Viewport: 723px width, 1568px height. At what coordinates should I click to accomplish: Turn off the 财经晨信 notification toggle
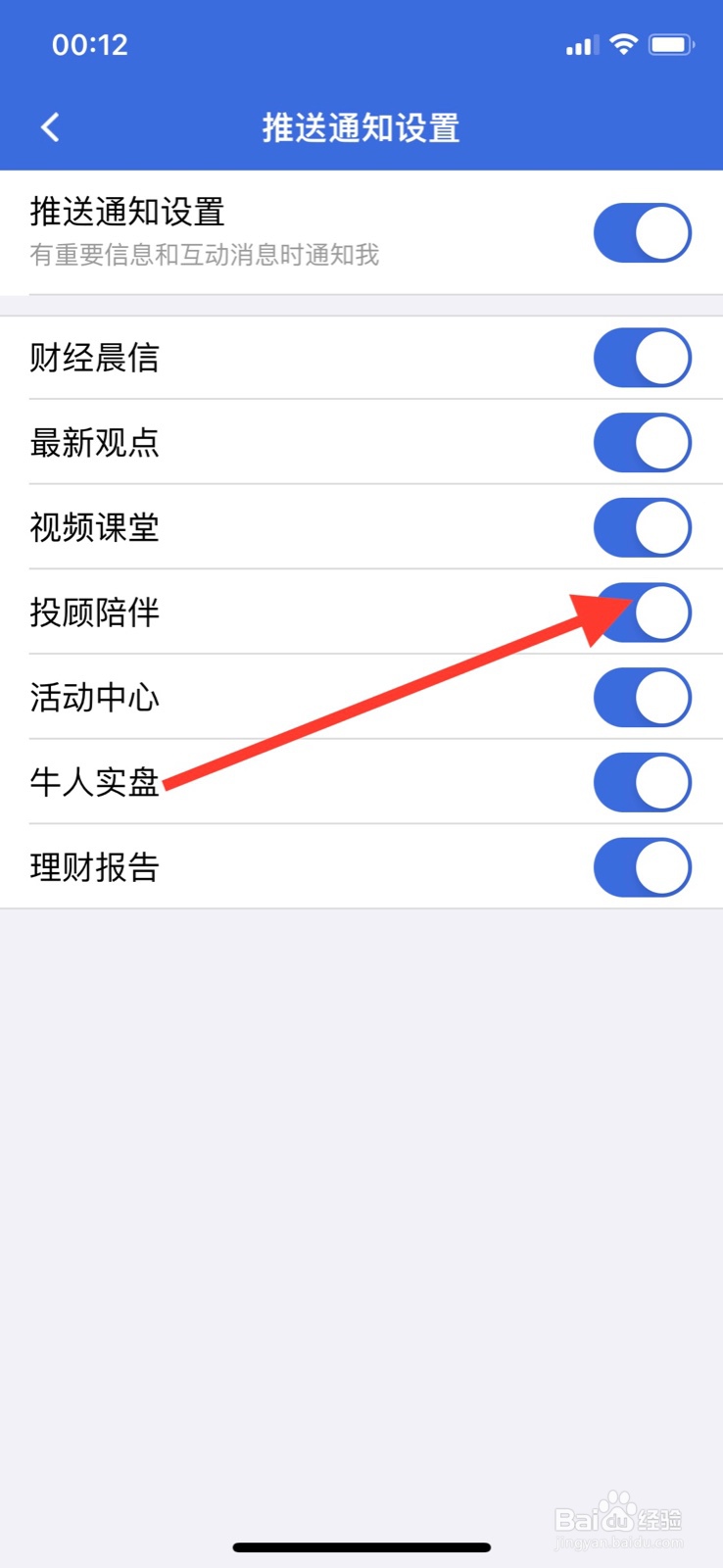point(642,357)
